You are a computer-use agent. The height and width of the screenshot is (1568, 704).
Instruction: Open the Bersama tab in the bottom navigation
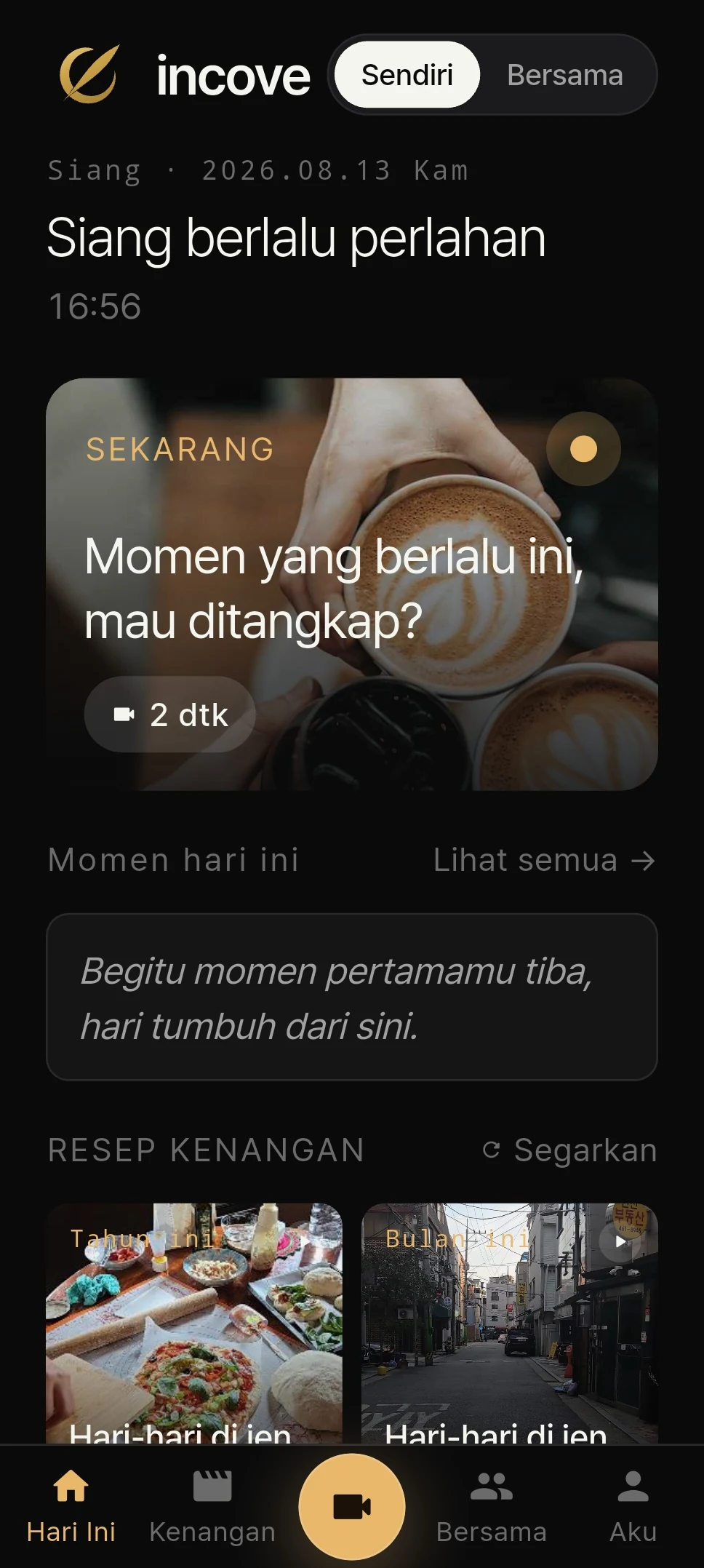point(492,1506)
